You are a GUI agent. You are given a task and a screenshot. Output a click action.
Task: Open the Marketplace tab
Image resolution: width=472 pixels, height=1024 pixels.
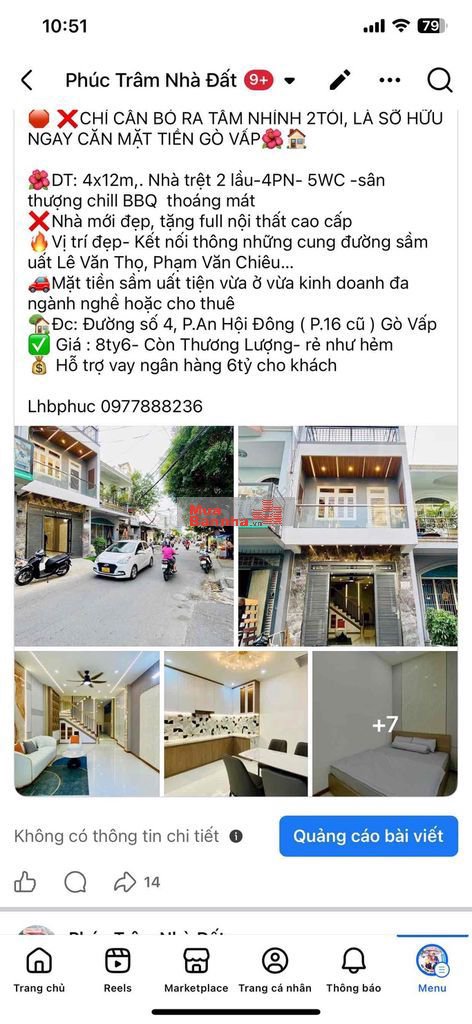[196, 970]
